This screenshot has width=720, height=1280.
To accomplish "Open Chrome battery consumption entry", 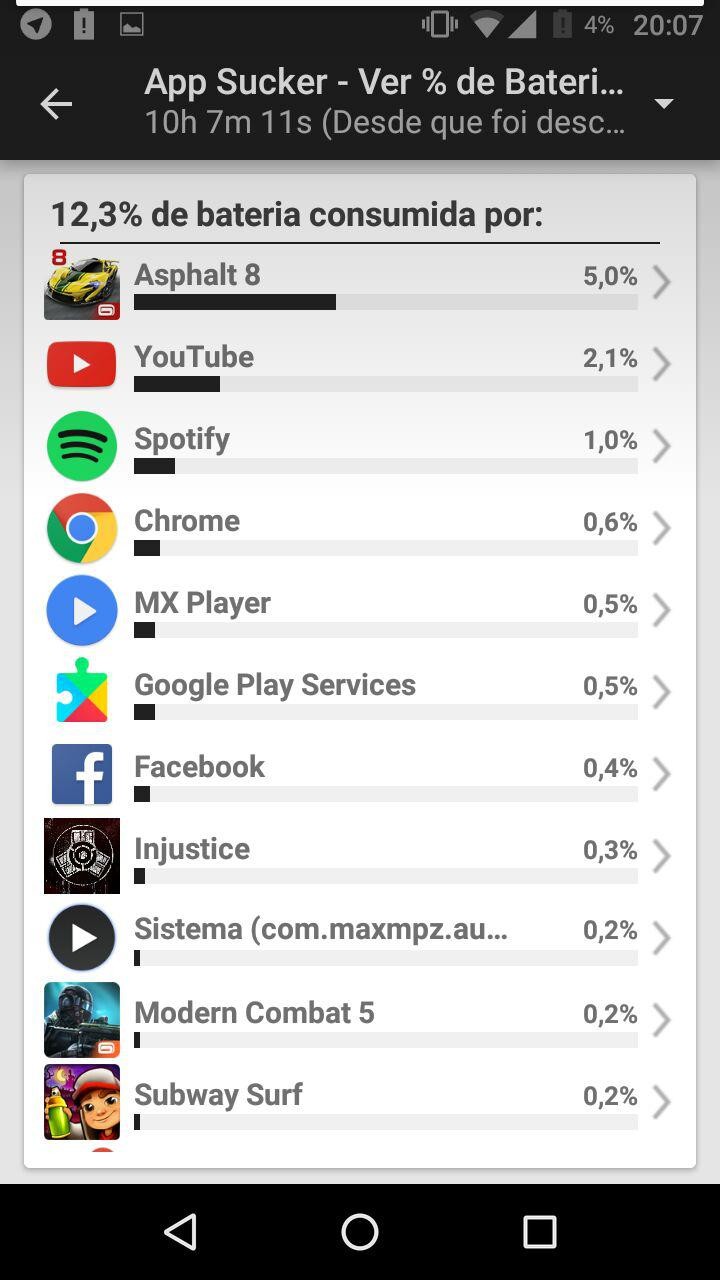I will click(x=360, y=530).
